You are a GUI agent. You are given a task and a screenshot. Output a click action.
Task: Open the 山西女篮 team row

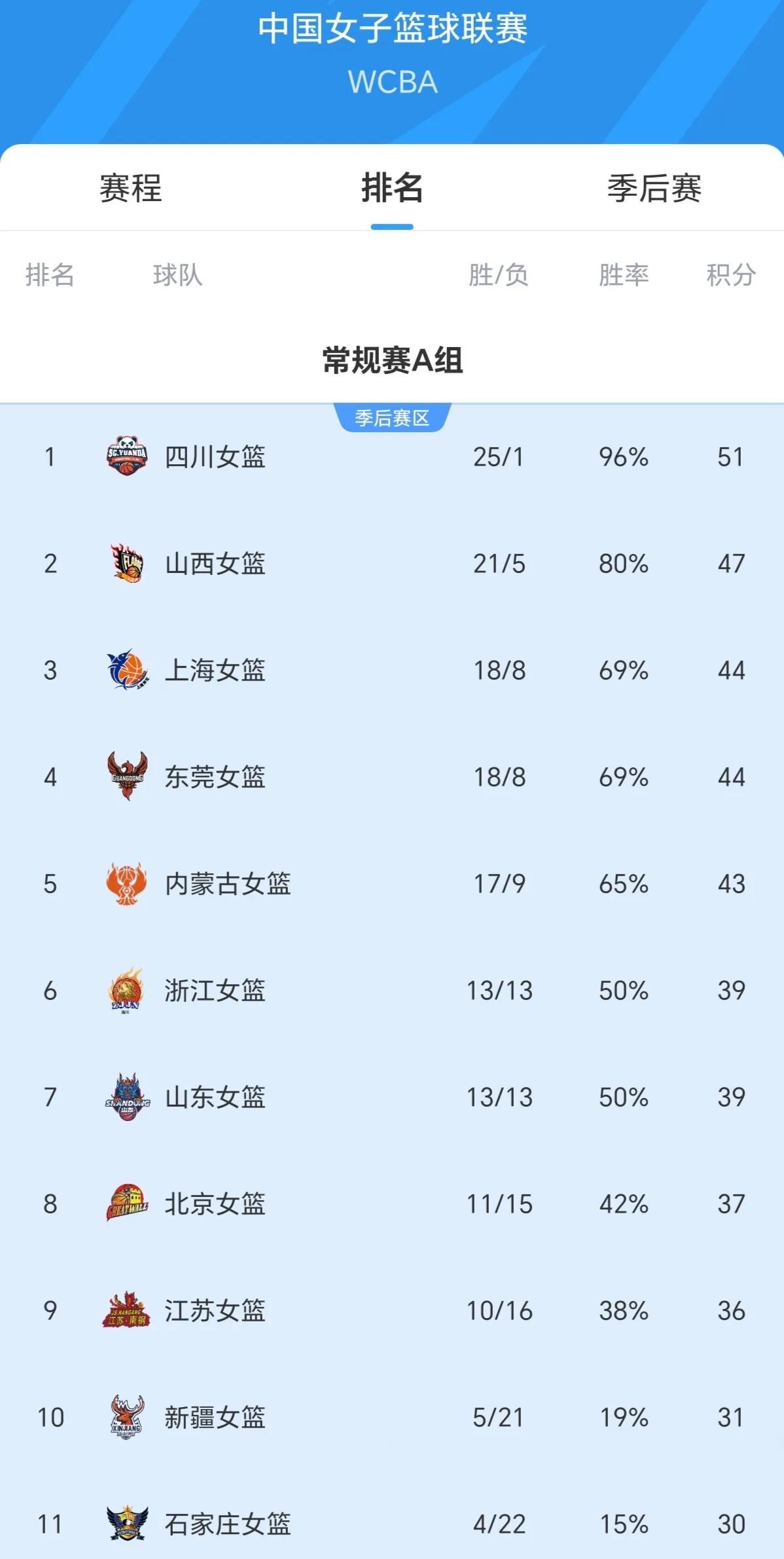tap(215, 564)
